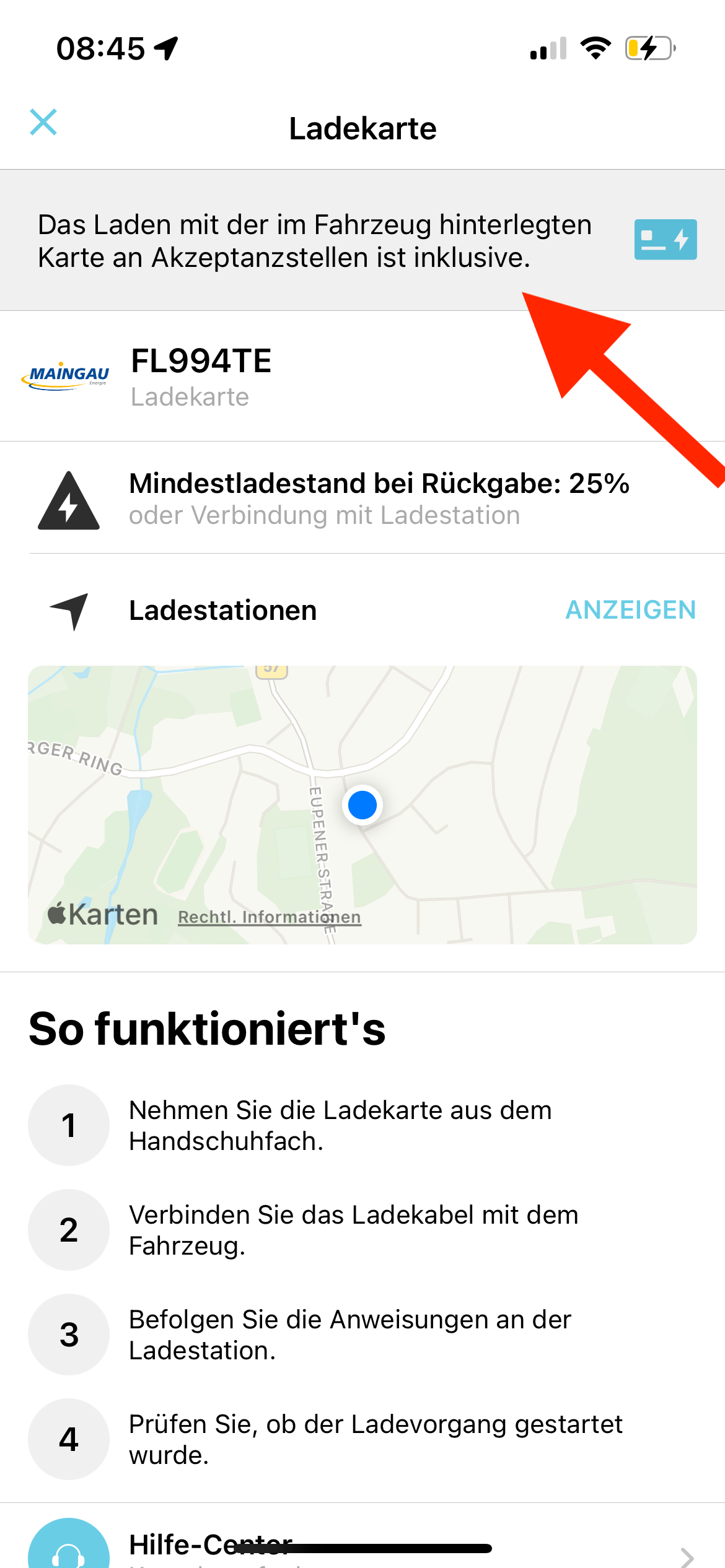Open Rechtl. Informationen link on map
The height and width of the screenshot is (1568, 725).
[269, 917]
